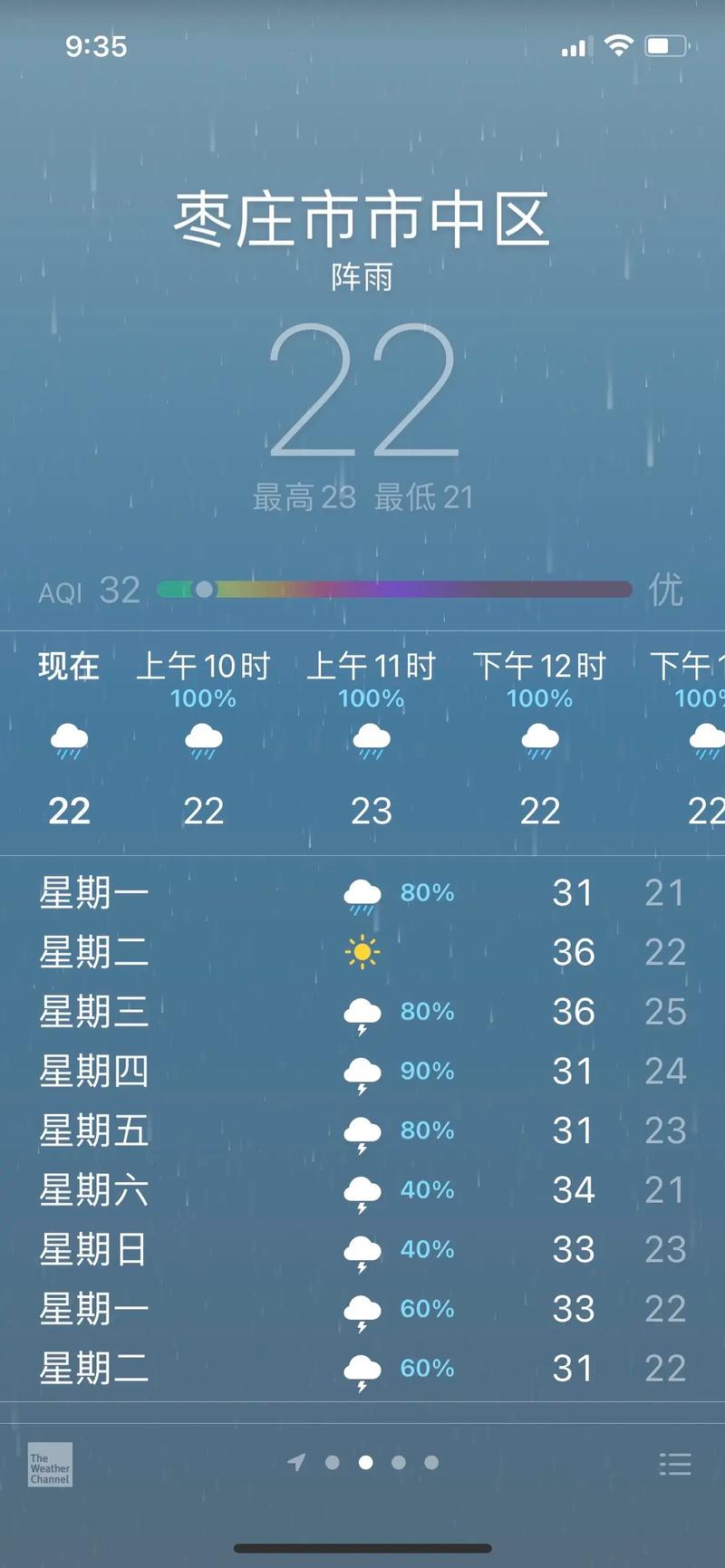Viewport: 725px width, 1568px height.
Task: Tap the location arrow icon at bottom
Action: 297,1463
